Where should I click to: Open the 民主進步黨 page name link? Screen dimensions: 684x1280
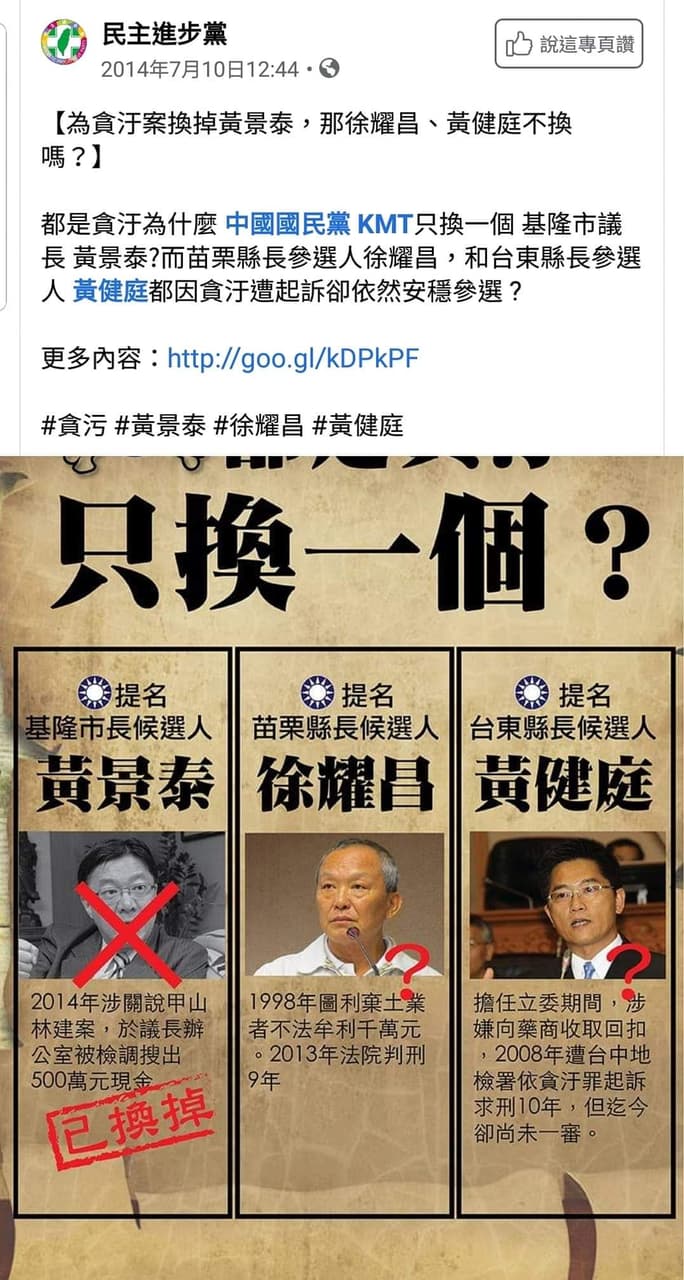point(164,34)
